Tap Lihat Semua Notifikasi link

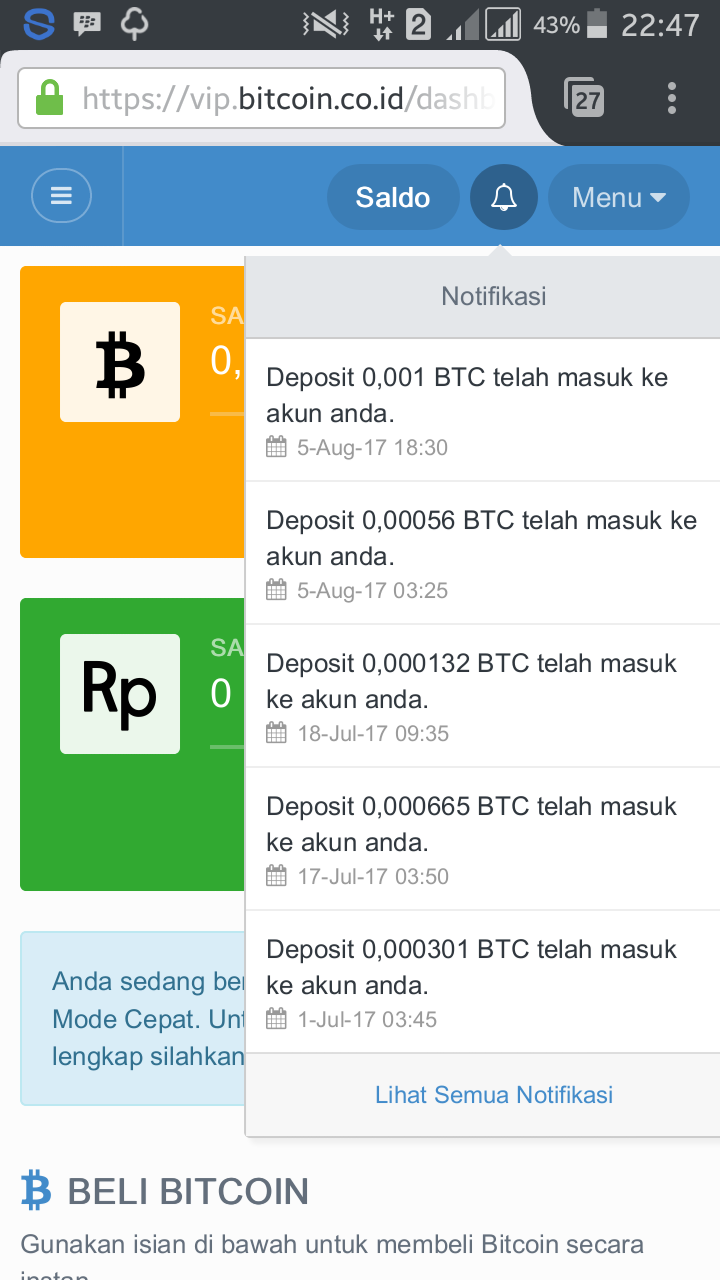(494, 1095)
